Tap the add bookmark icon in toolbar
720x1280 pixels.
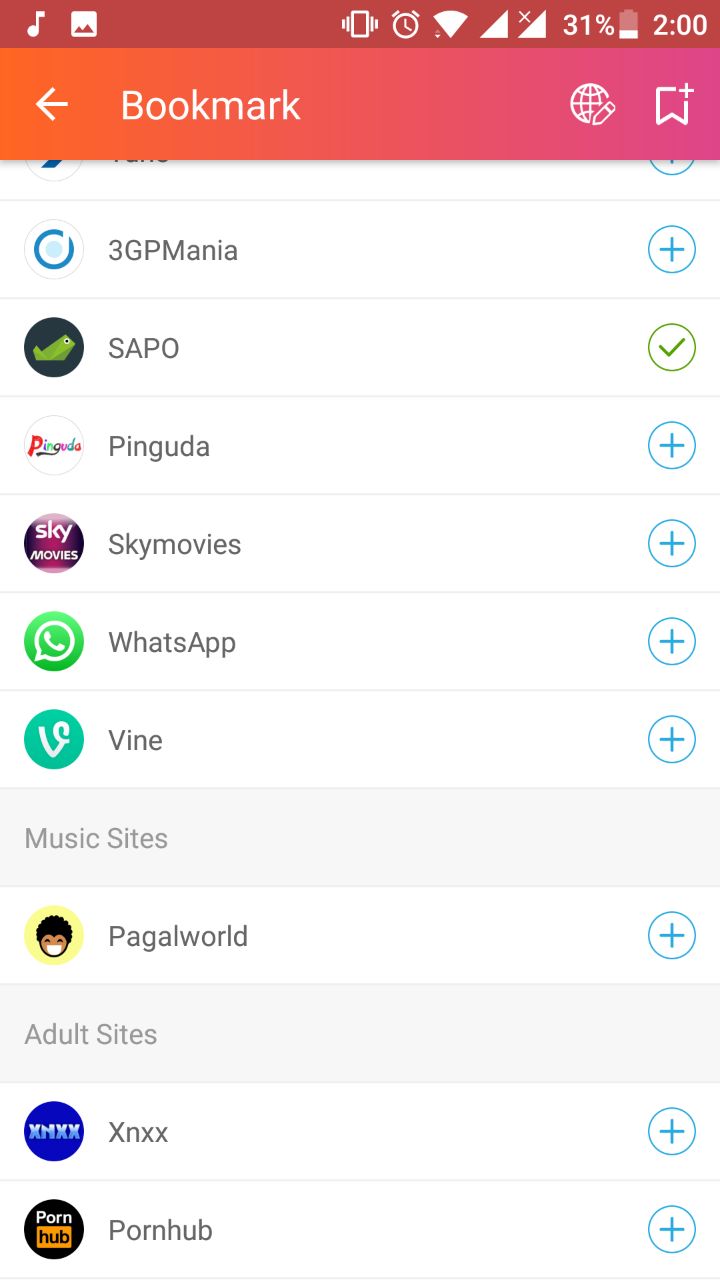pos(674,105)
